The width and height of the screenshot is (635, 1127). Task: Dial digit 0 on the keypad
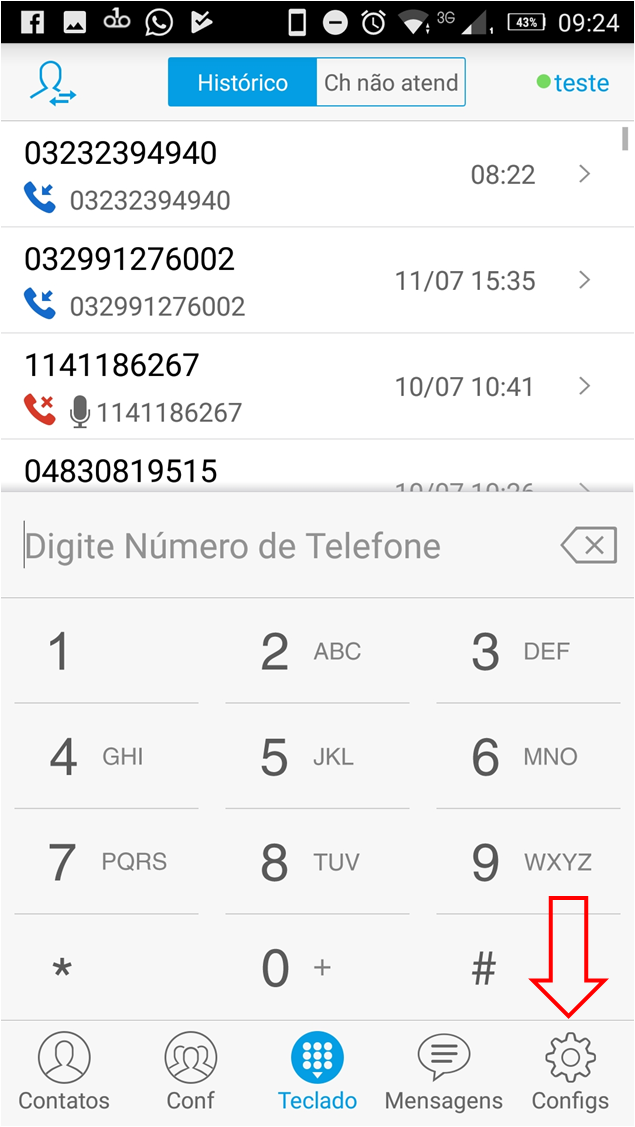[316, 968]
